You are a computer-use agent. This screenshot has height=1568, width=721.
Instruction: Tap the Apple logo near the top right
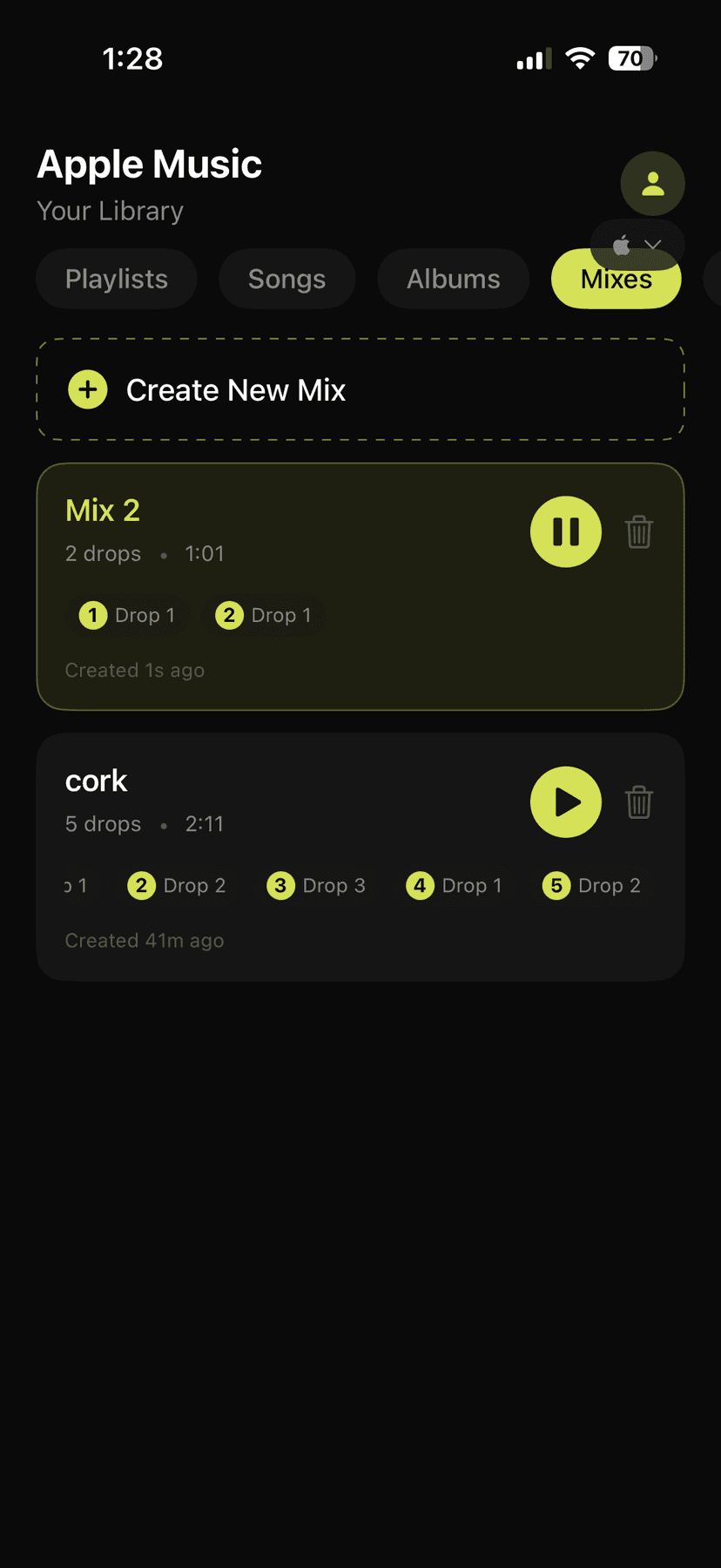click(620, 245)
